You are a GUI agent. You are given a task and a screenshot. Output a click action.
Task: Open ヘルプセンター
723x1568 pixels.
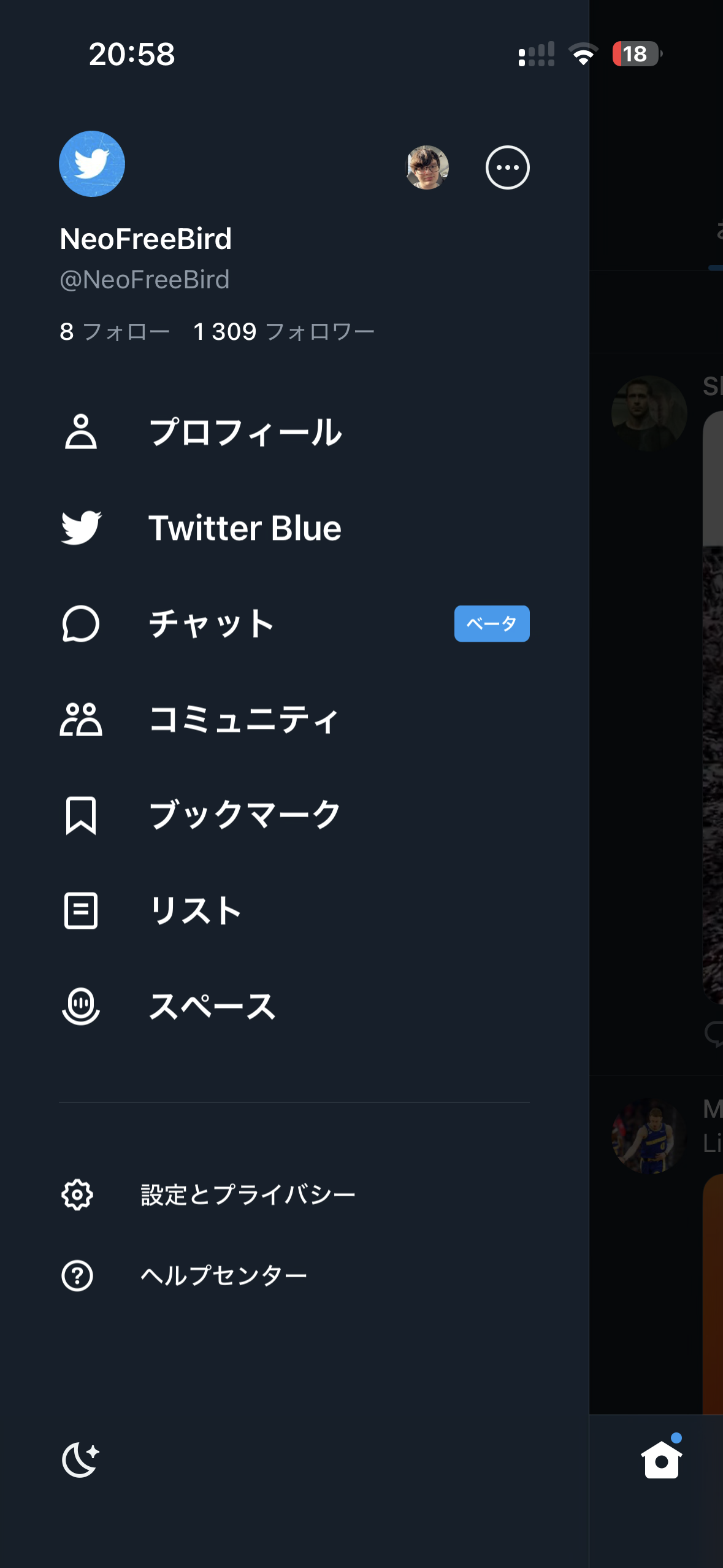click(224, 1276)
